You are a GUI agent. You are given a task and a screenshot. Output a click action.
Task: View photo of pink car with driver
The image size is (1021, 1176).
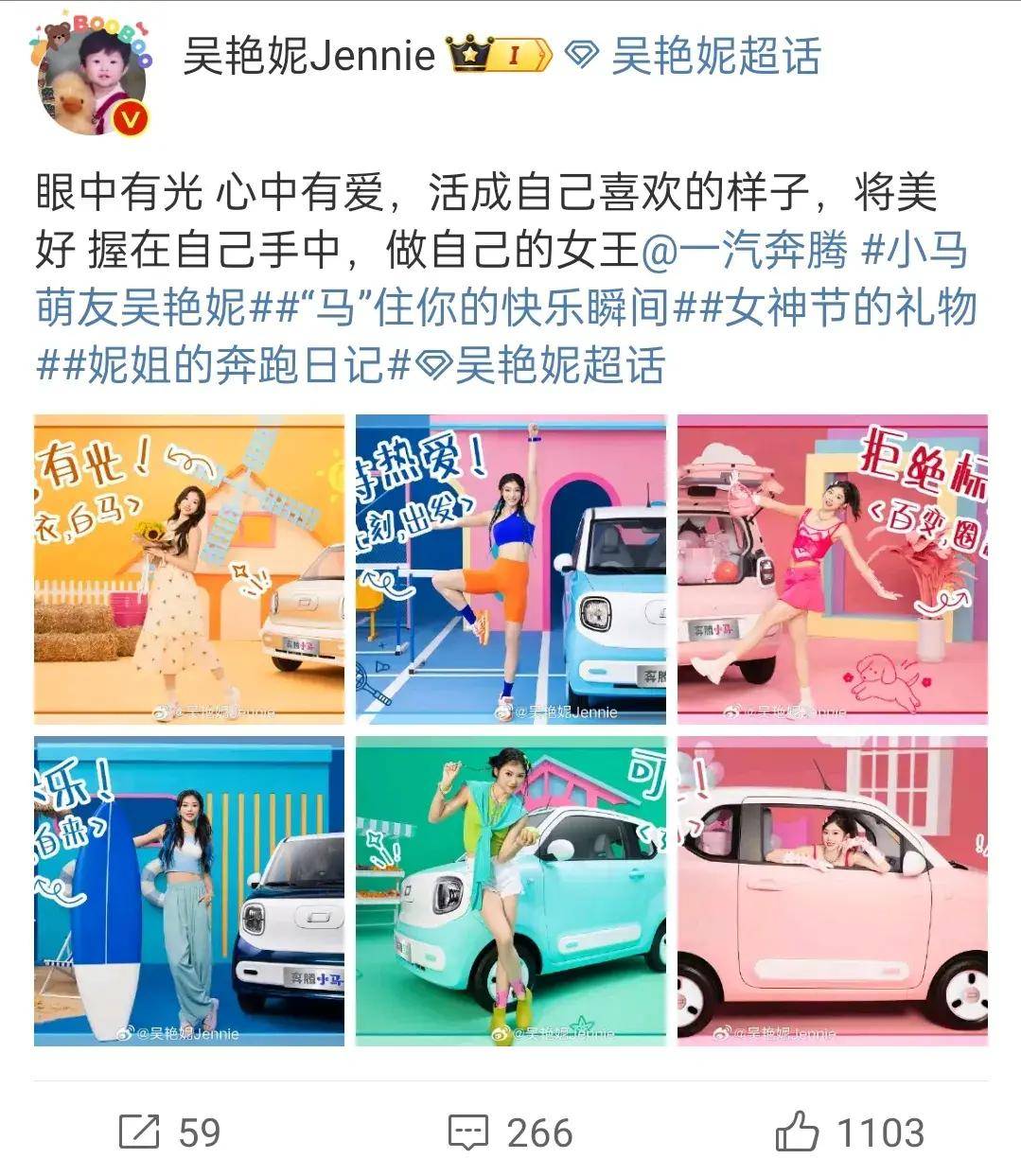pyautogui.click(x=832, y=891)
